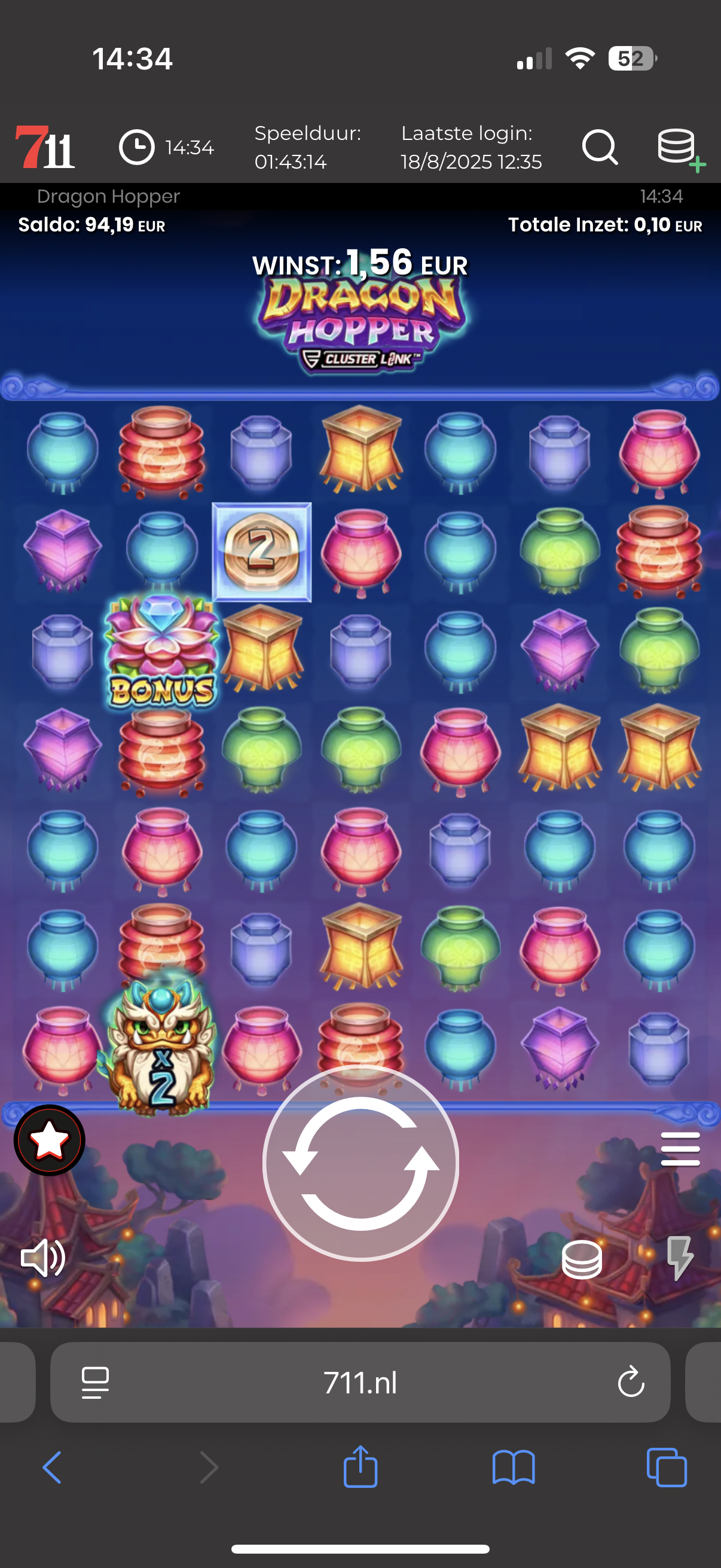Deposit funds via coins plus icon

point(680,148)
